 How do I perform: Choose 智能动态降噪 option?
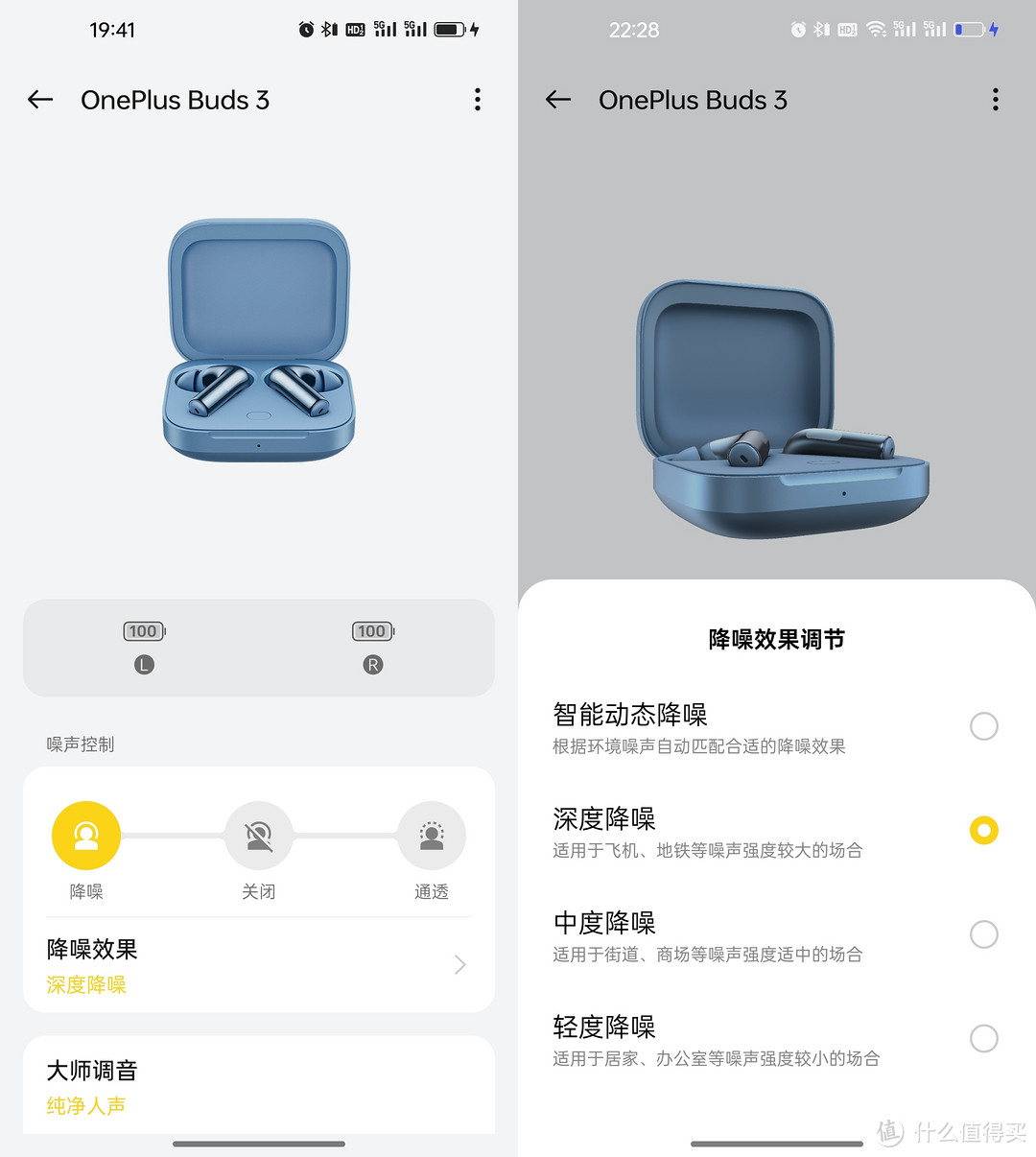tap(983, 726)
